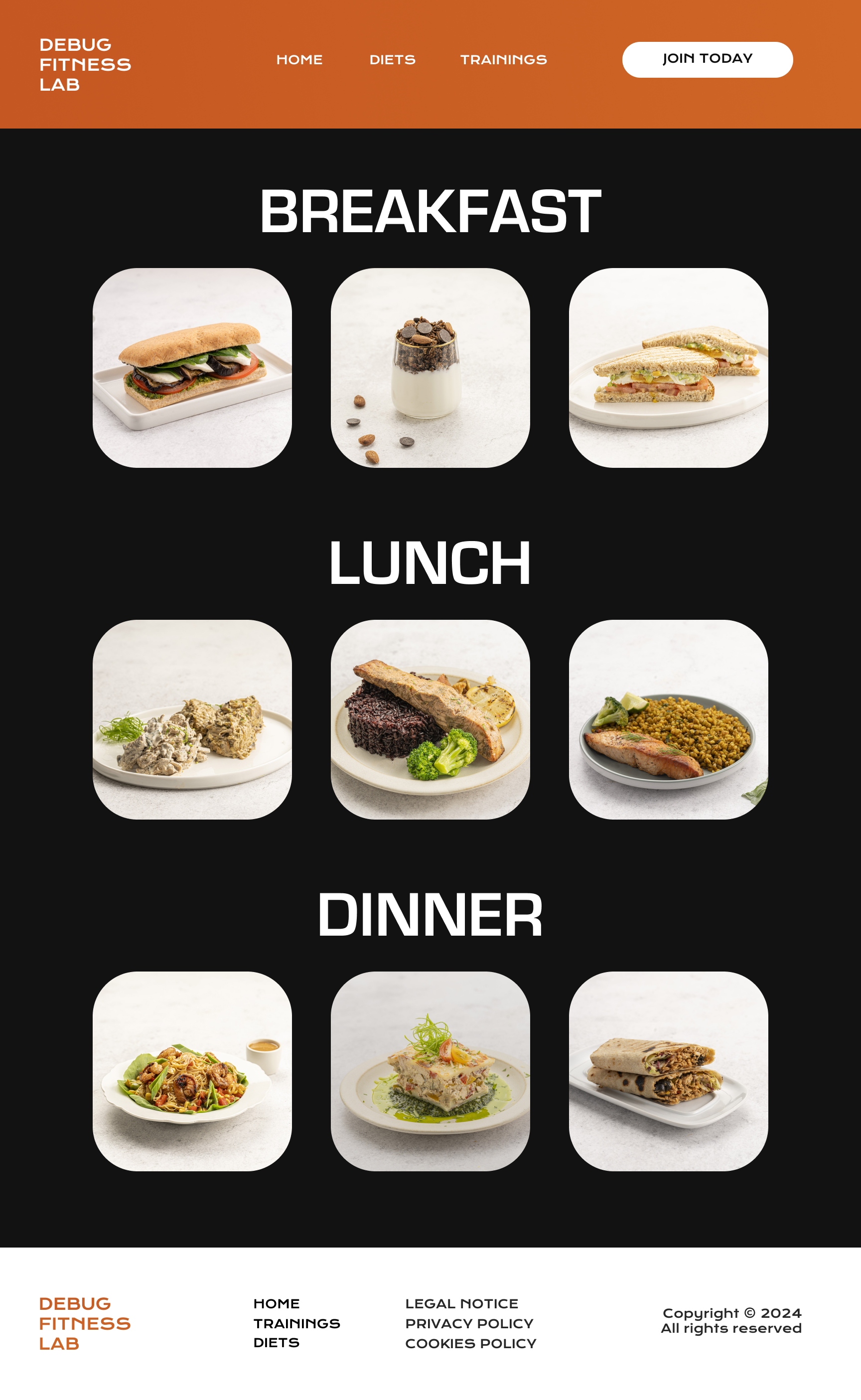
Task: Tap the Join Today button
Action: (707, 59)
